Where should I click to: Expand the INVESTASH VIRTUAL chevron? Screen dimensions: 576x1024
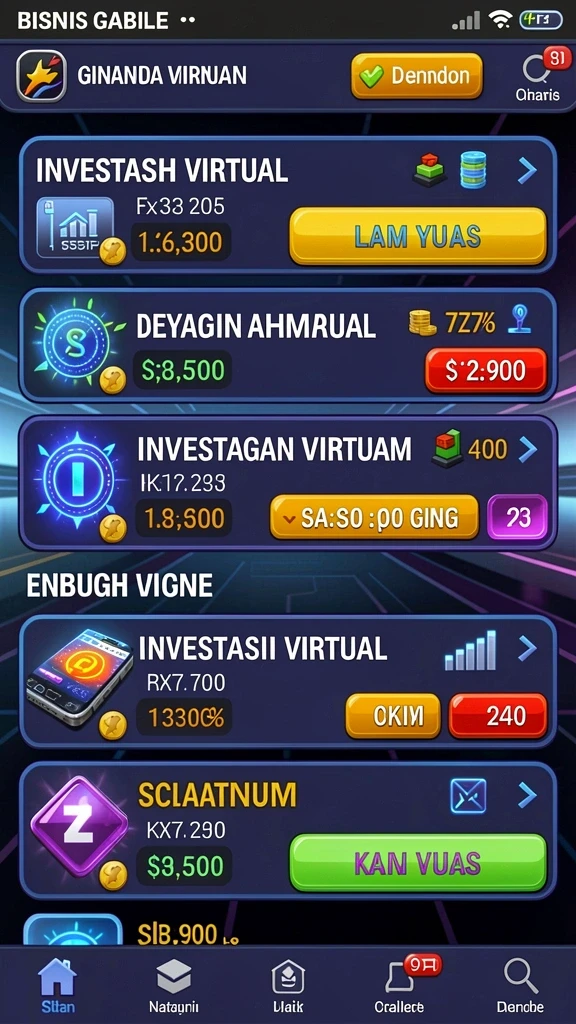tap(527, 170)
